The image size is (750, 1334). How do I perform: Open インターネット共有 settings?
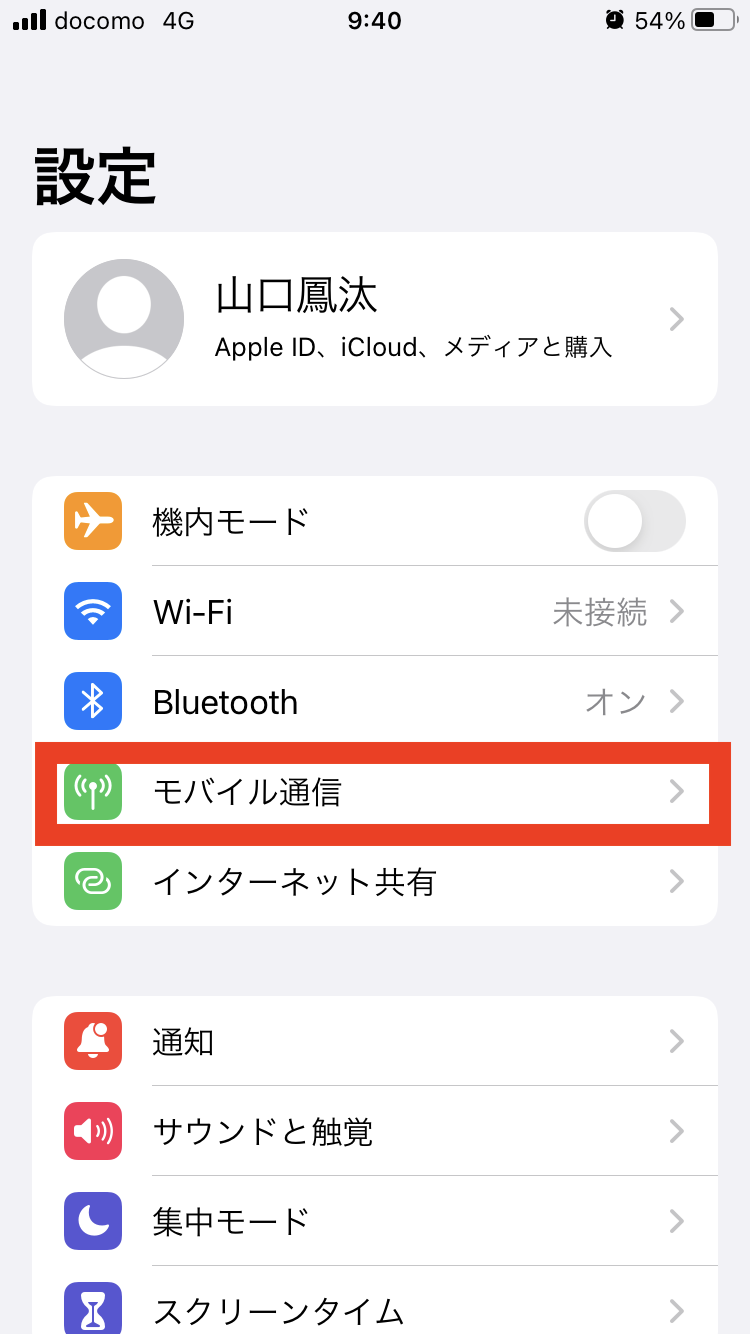coord(375,882)
